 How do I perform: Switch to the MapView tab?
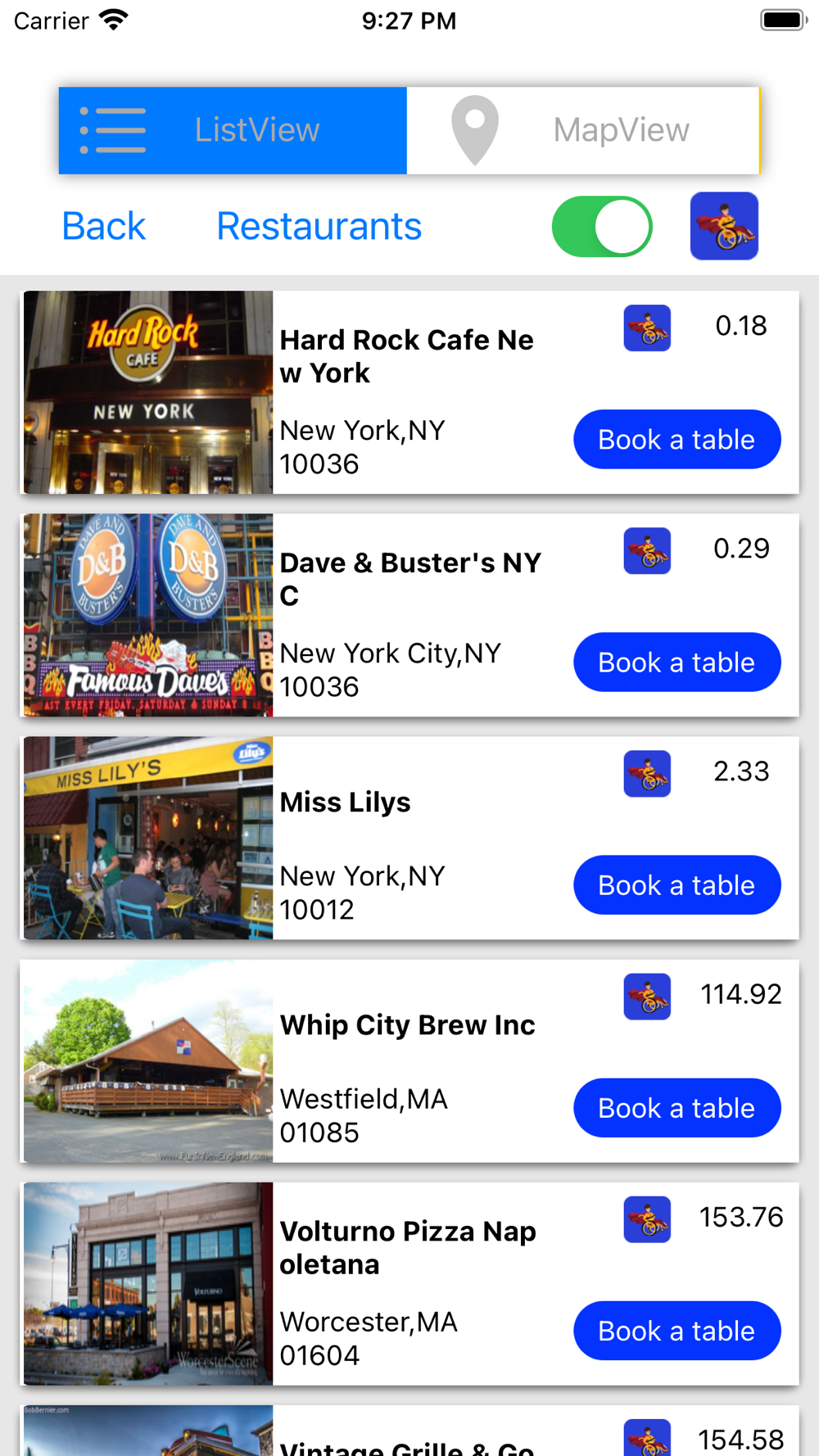click(583, 130)
